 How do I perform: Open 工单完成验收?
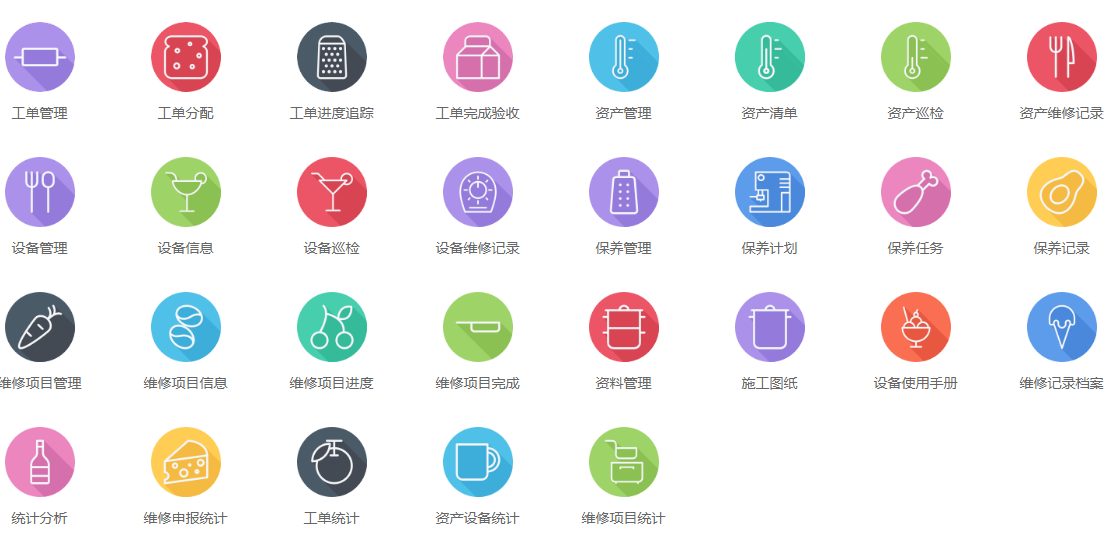[x=478, y=57]
